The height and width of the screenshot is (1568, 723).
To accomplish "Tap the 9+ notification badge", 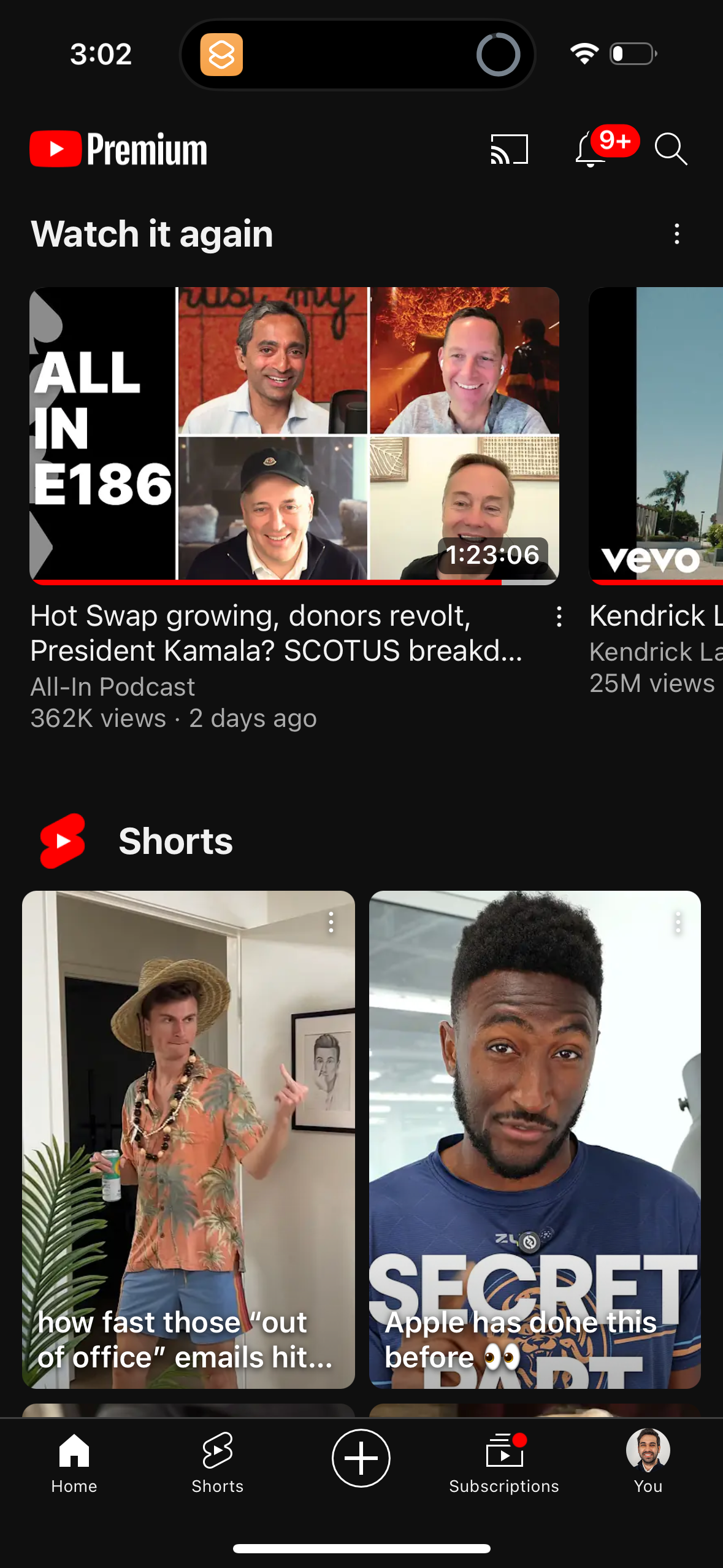I will click(x=616, y=141).
